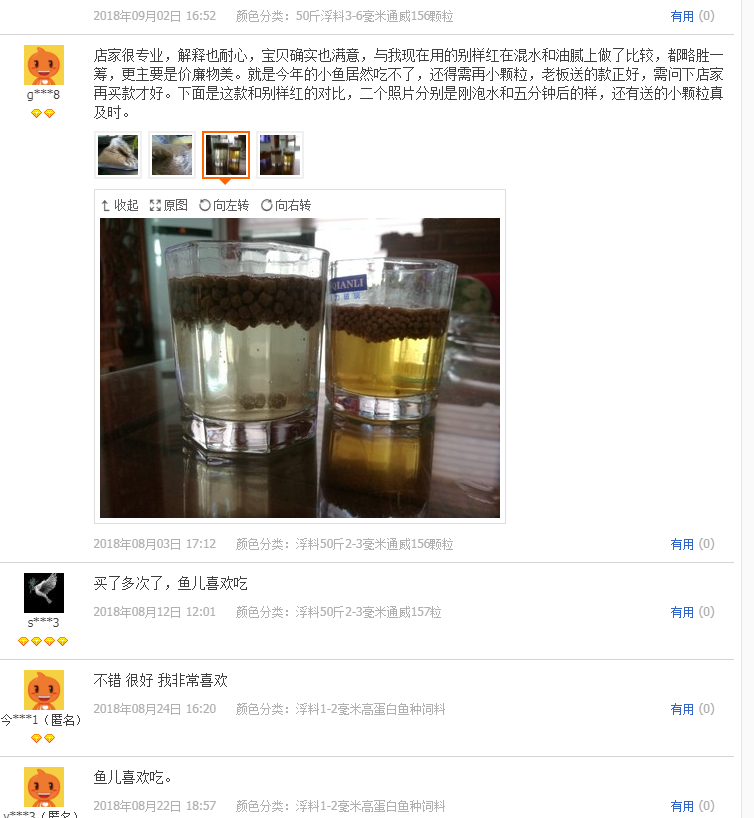Open the fourth review photo thumbnail
Viewport: 754px width, 818px height.
pyautogui.click(x=279, y=155)
